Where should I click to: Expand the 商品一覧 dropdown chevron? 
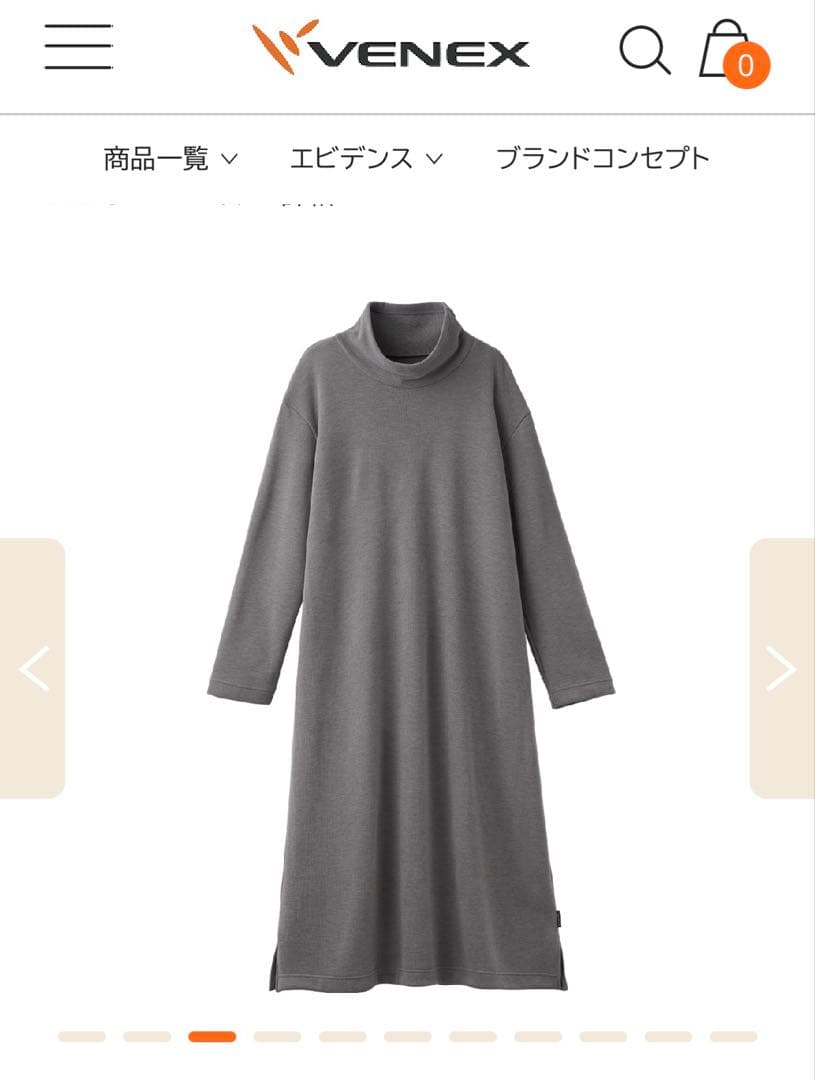(231, 157)
